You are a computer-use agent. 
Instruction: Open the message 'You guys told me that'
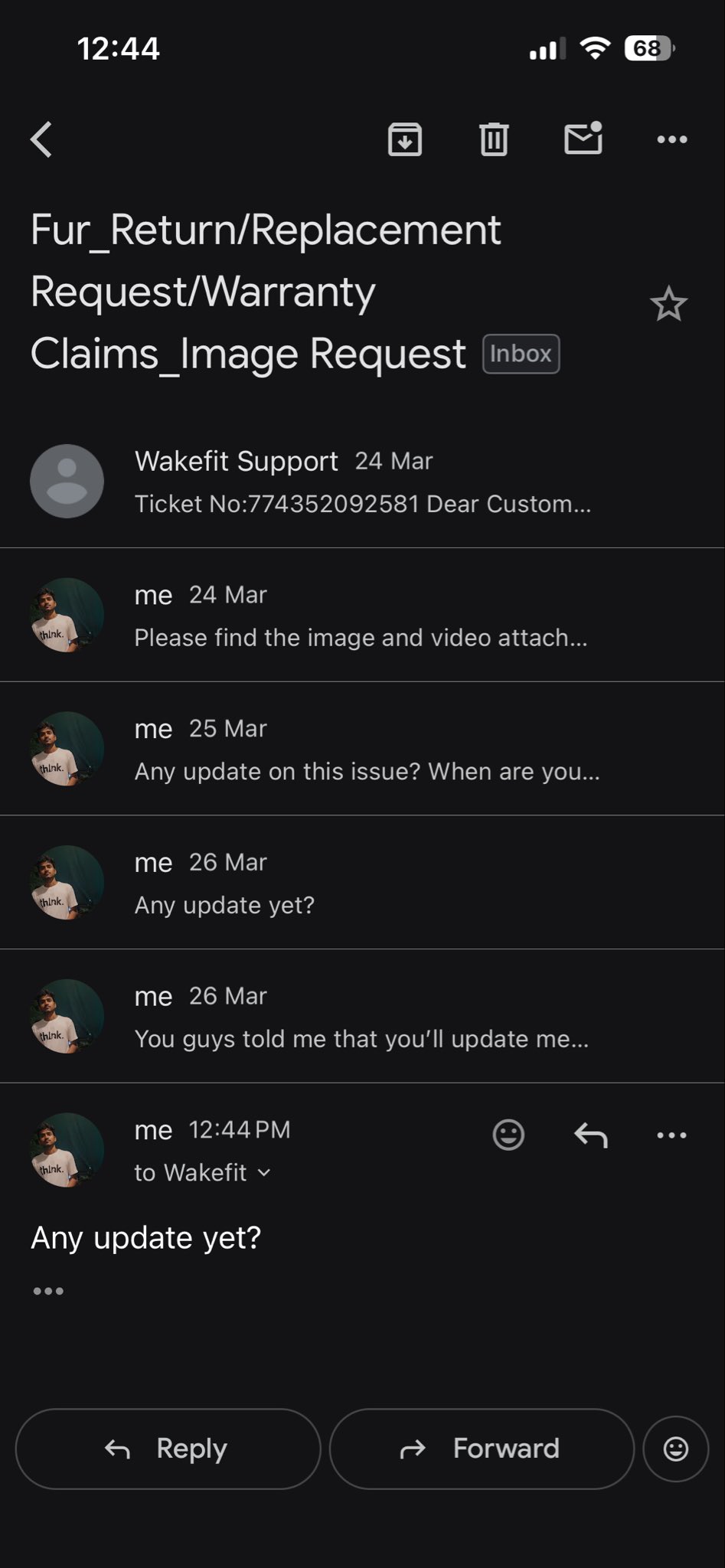point(362,1017)
